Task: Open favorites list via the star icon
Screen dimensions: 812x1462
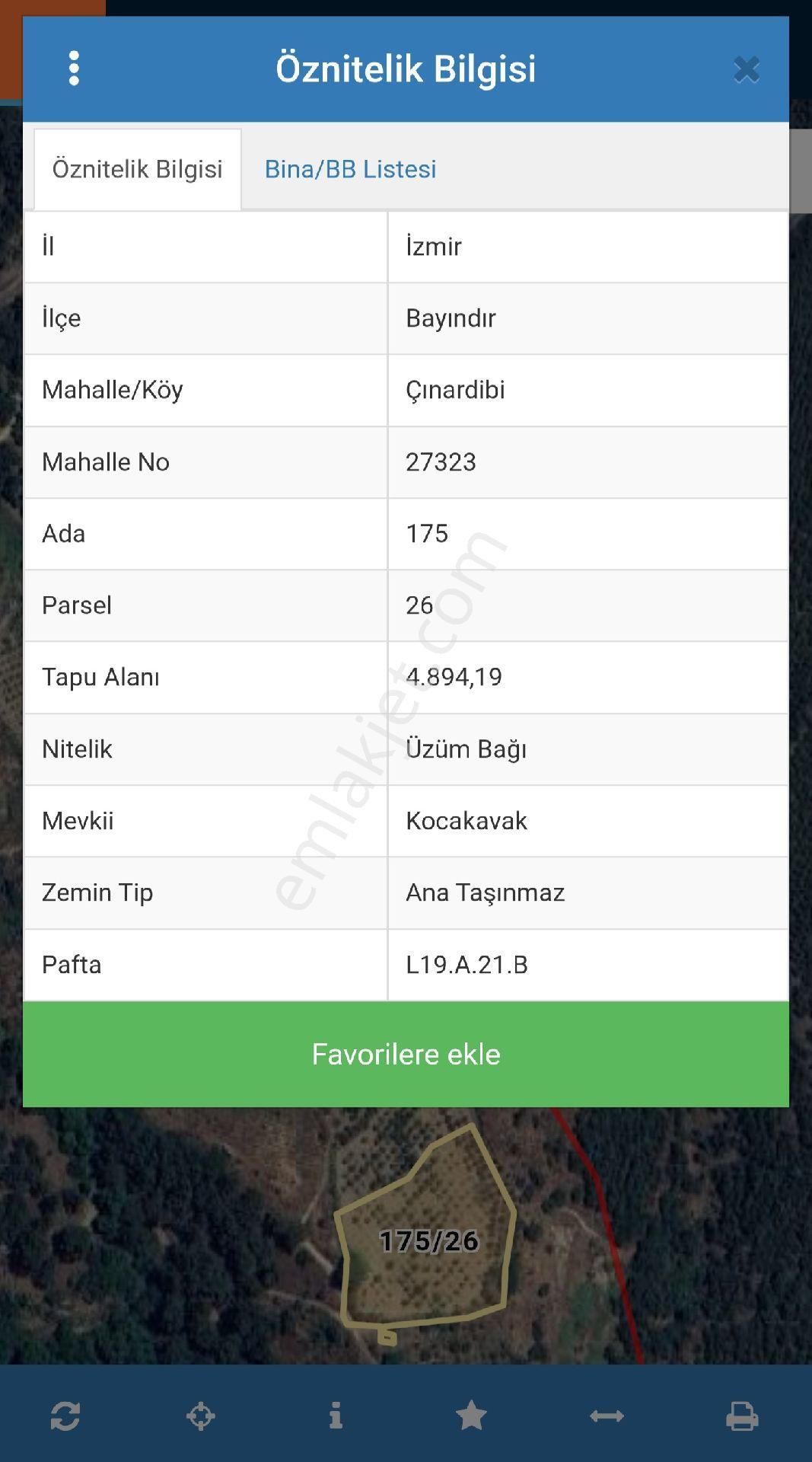Action: point(472,1416)
